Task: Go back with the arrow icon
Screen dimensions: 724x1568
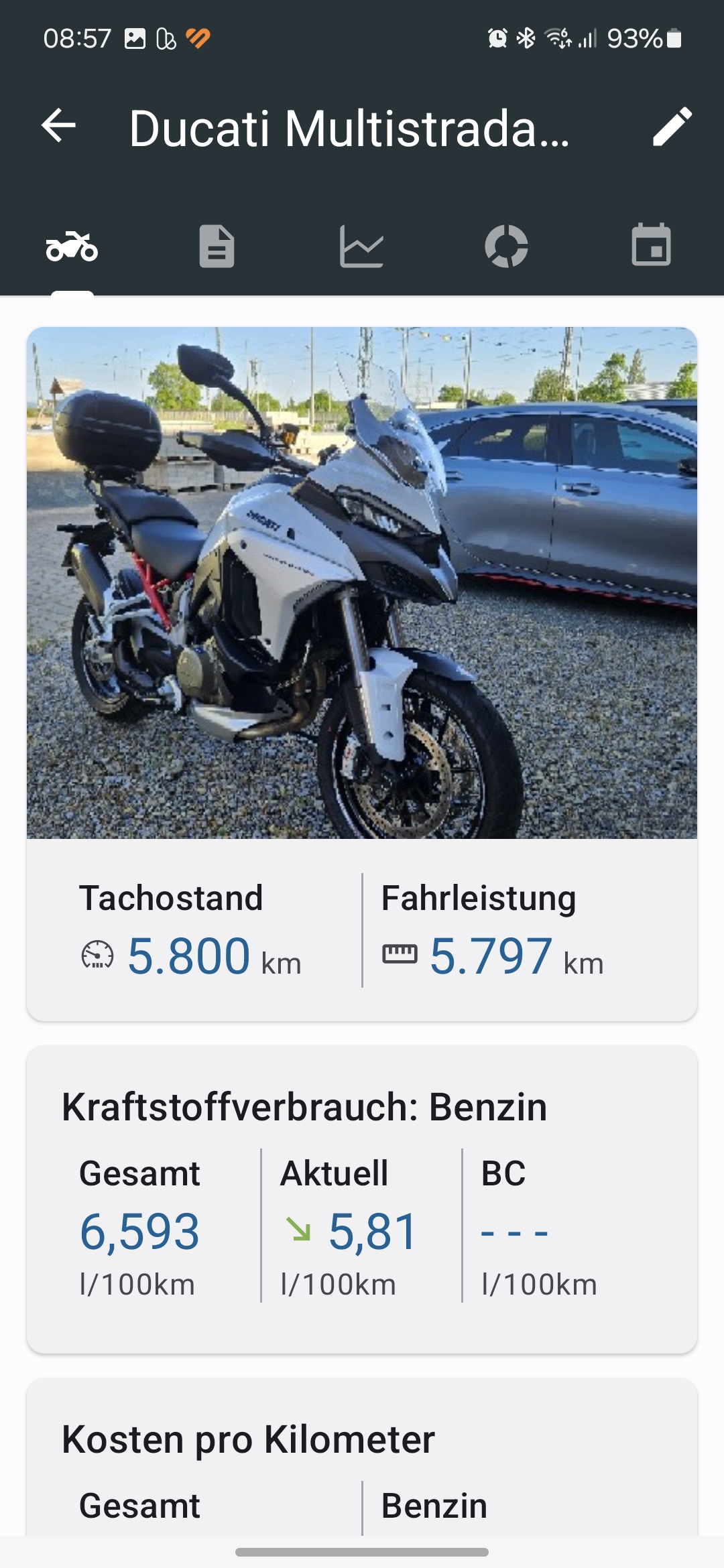Action: 58,125
